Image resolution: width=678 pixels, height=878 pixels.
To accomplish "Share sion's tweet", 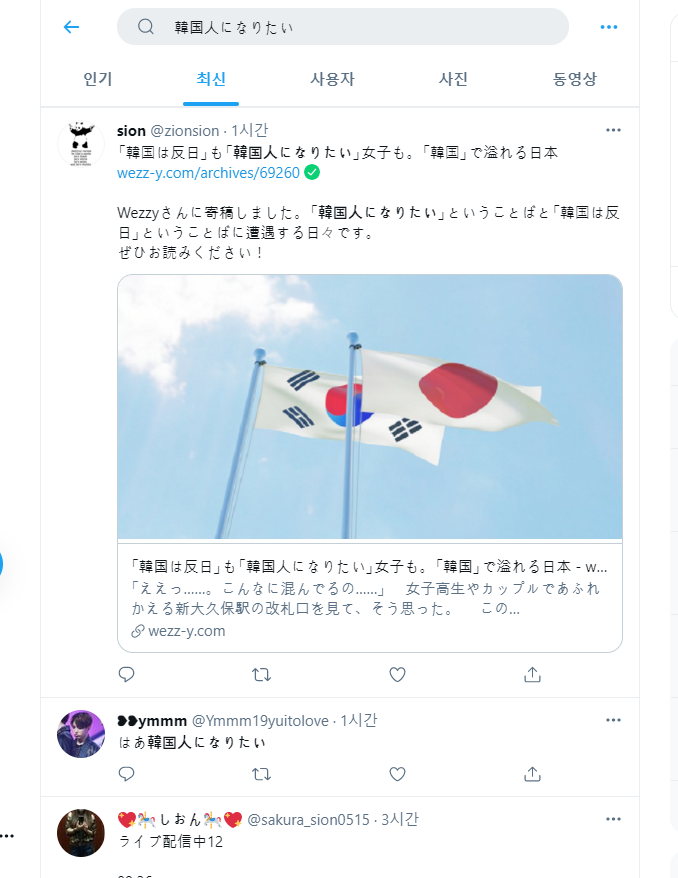I will point(533,675).
